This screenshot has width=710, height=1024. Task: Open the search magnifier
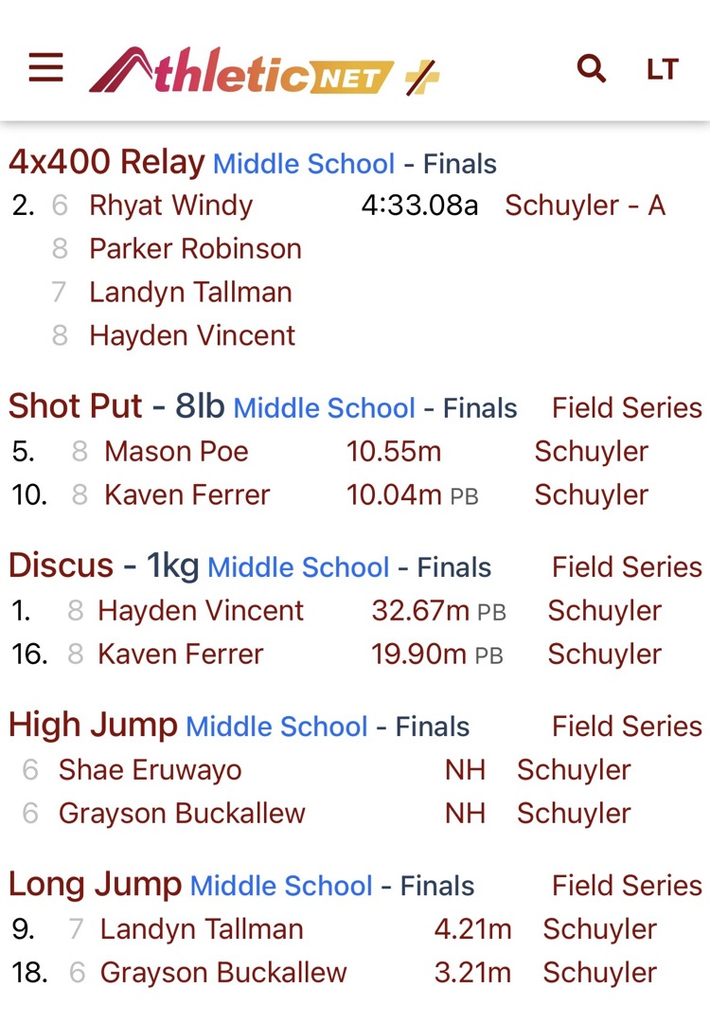[591, 68]
